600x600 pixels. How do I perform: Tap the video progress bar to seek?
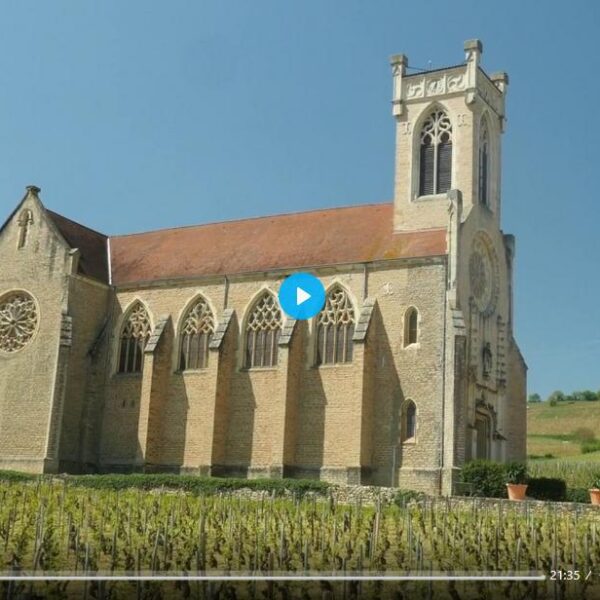point(270,577)
